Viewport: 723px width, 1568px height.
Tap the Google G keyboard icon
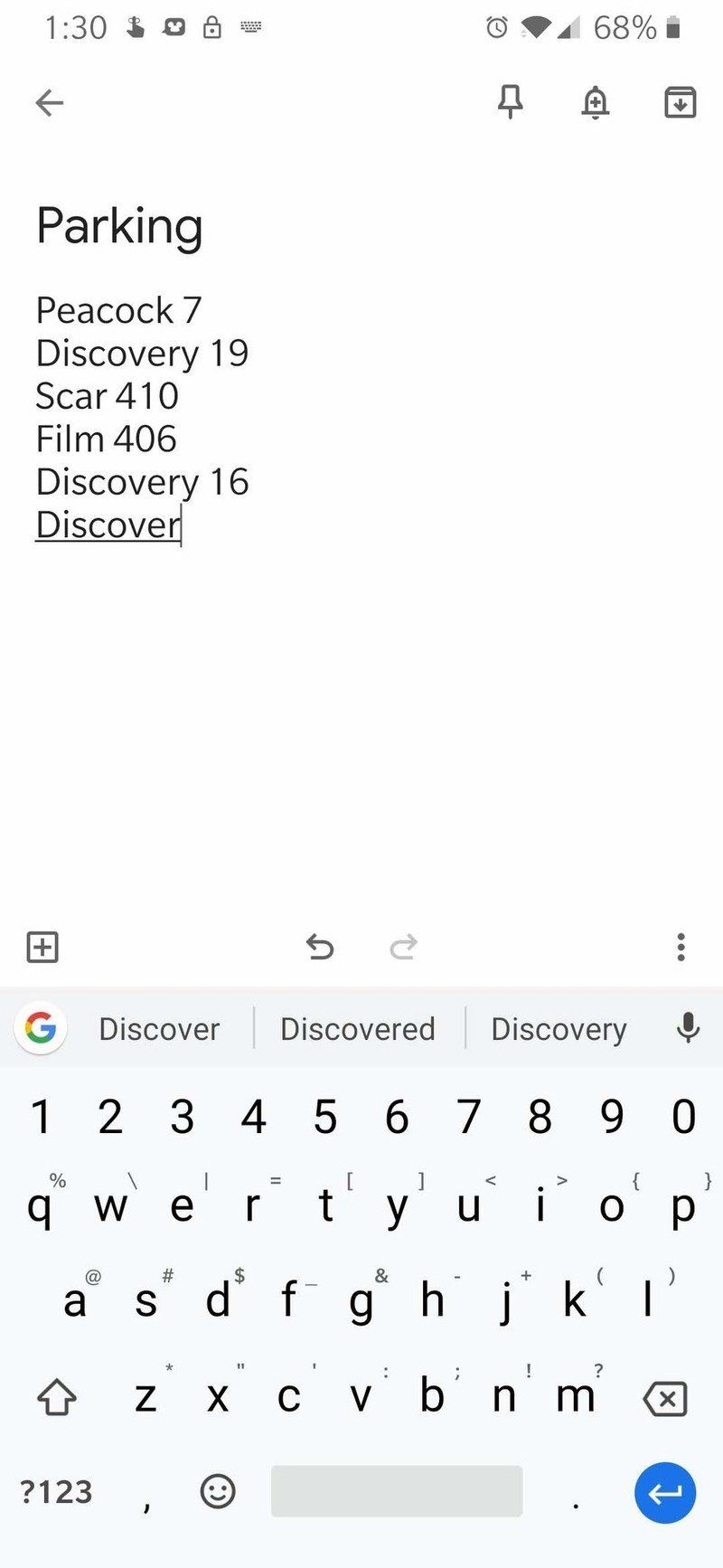click(x=40, y=1028)
